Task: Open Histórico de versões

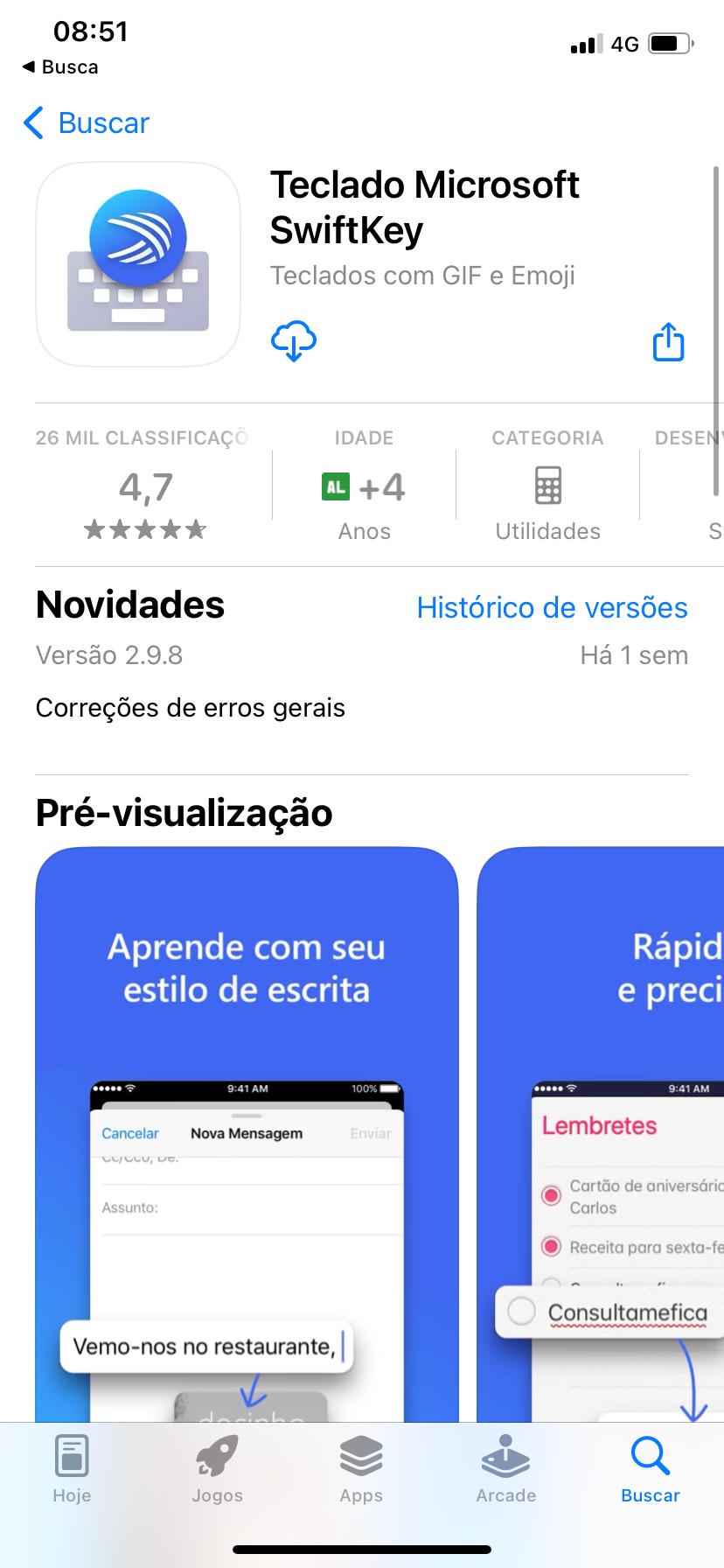Action: 552,607
